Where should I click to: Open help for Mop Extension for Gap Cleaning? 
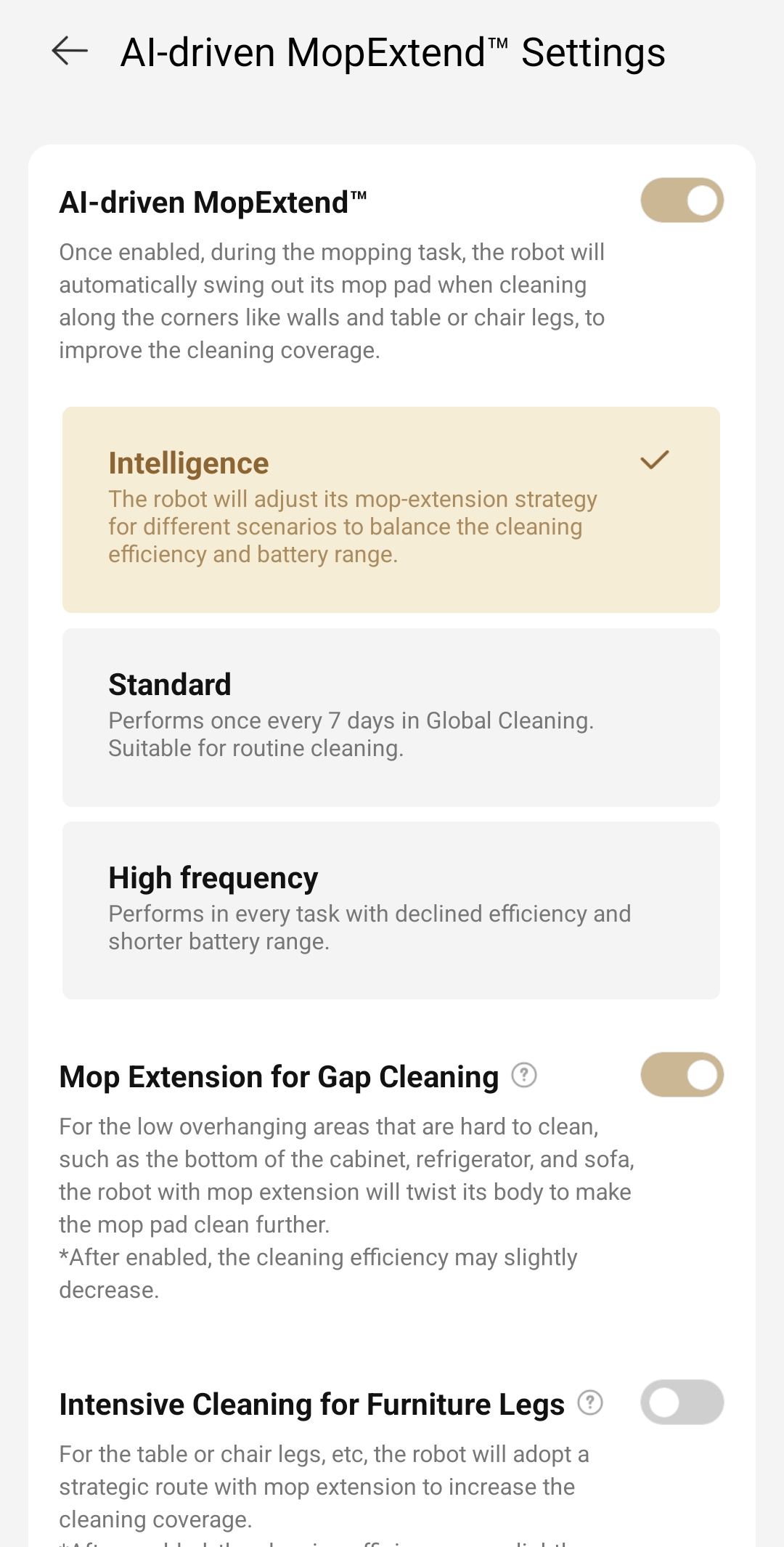[x=524, y=1075]
